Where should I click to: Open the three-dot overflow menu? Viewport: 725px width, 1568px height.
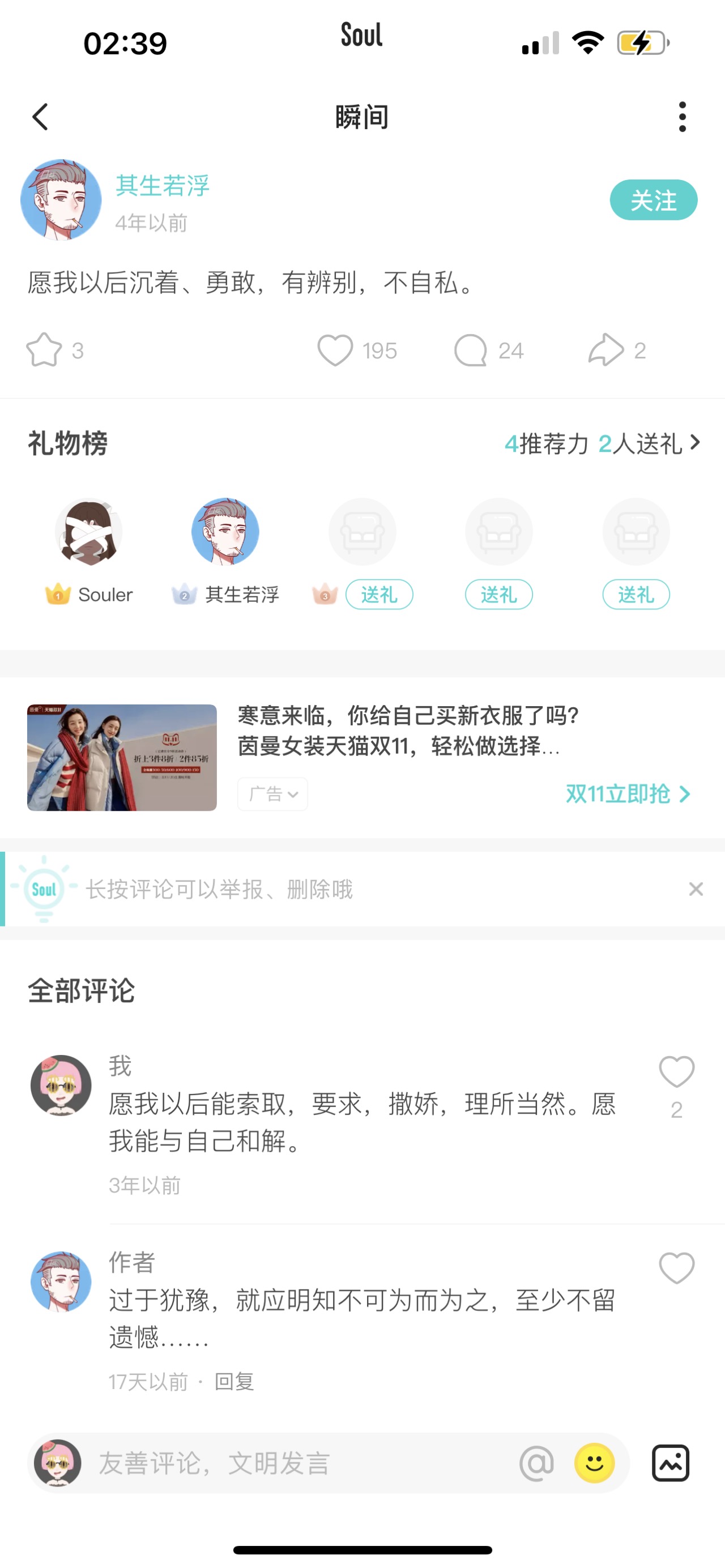tap(683, 117)
